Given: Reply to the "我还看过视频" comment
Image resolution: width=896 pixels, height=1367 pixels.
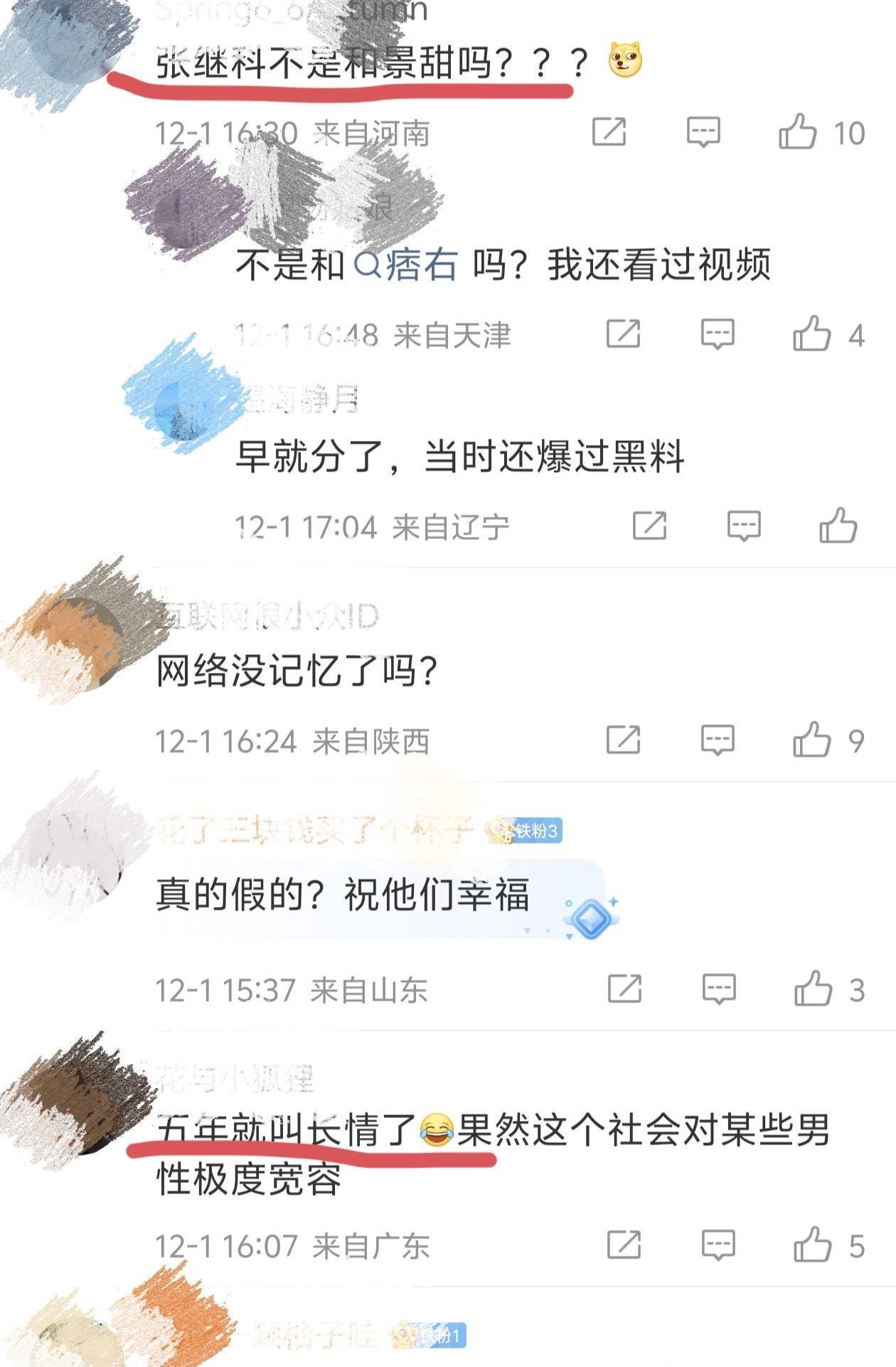Looking at the screenshot, I should click(x=718, y=334).
